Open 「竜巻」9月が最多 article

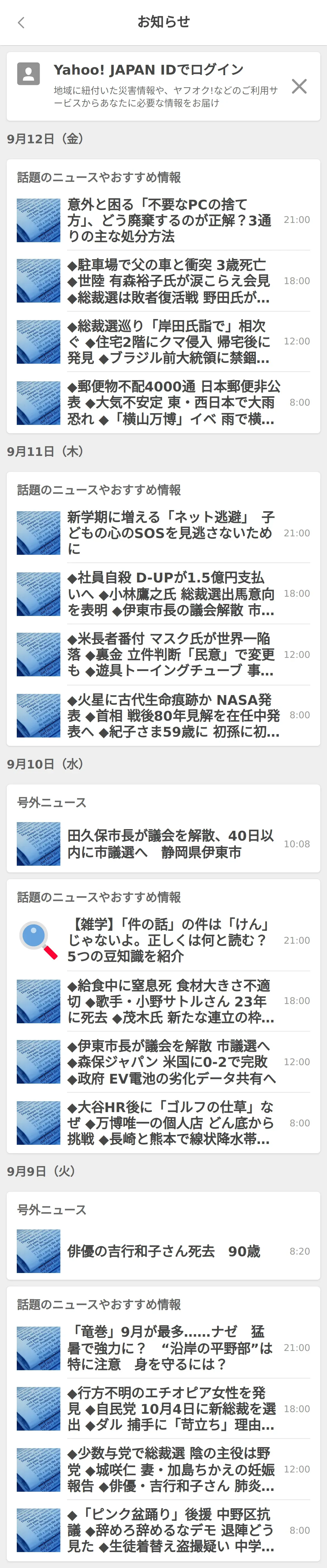(170, 1348)
